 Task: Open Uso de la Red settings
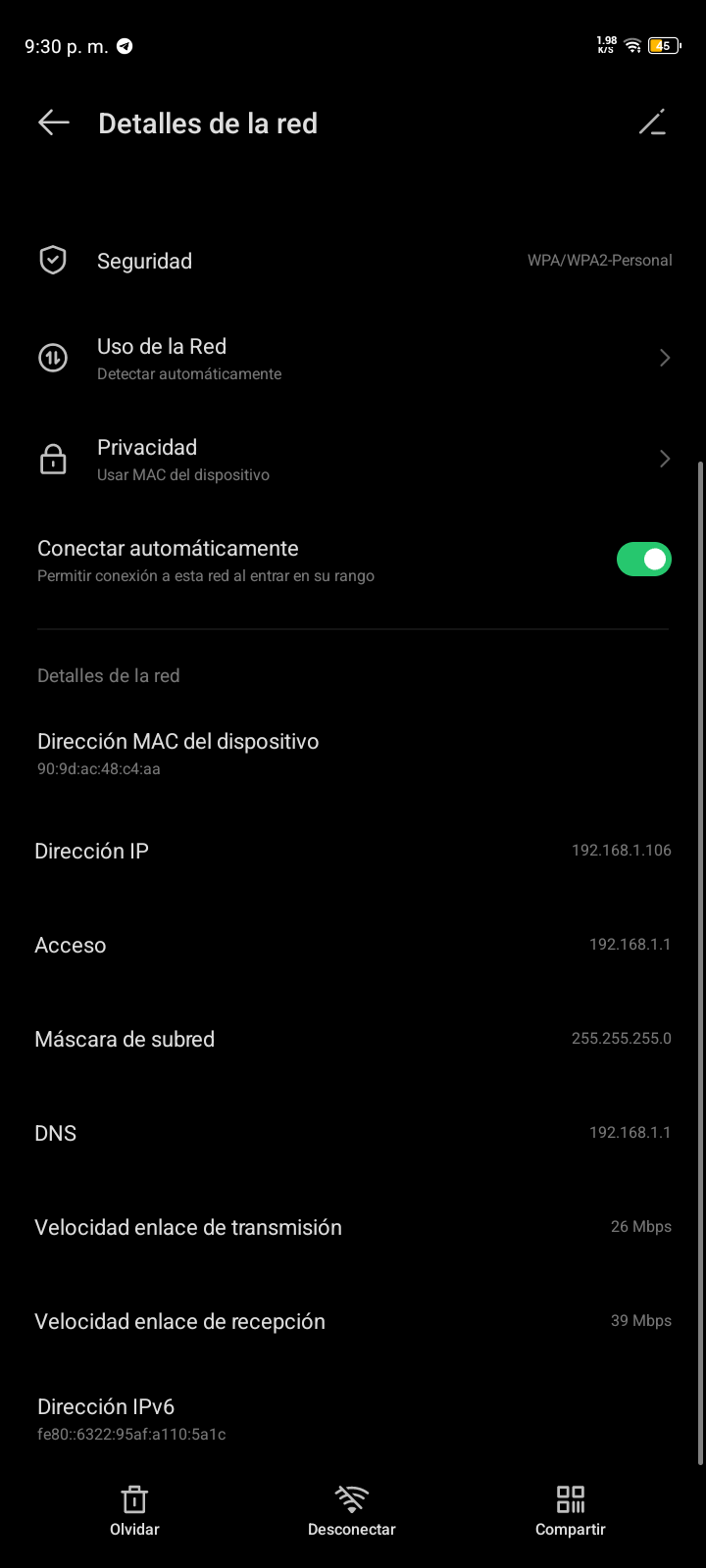[353, 358]
